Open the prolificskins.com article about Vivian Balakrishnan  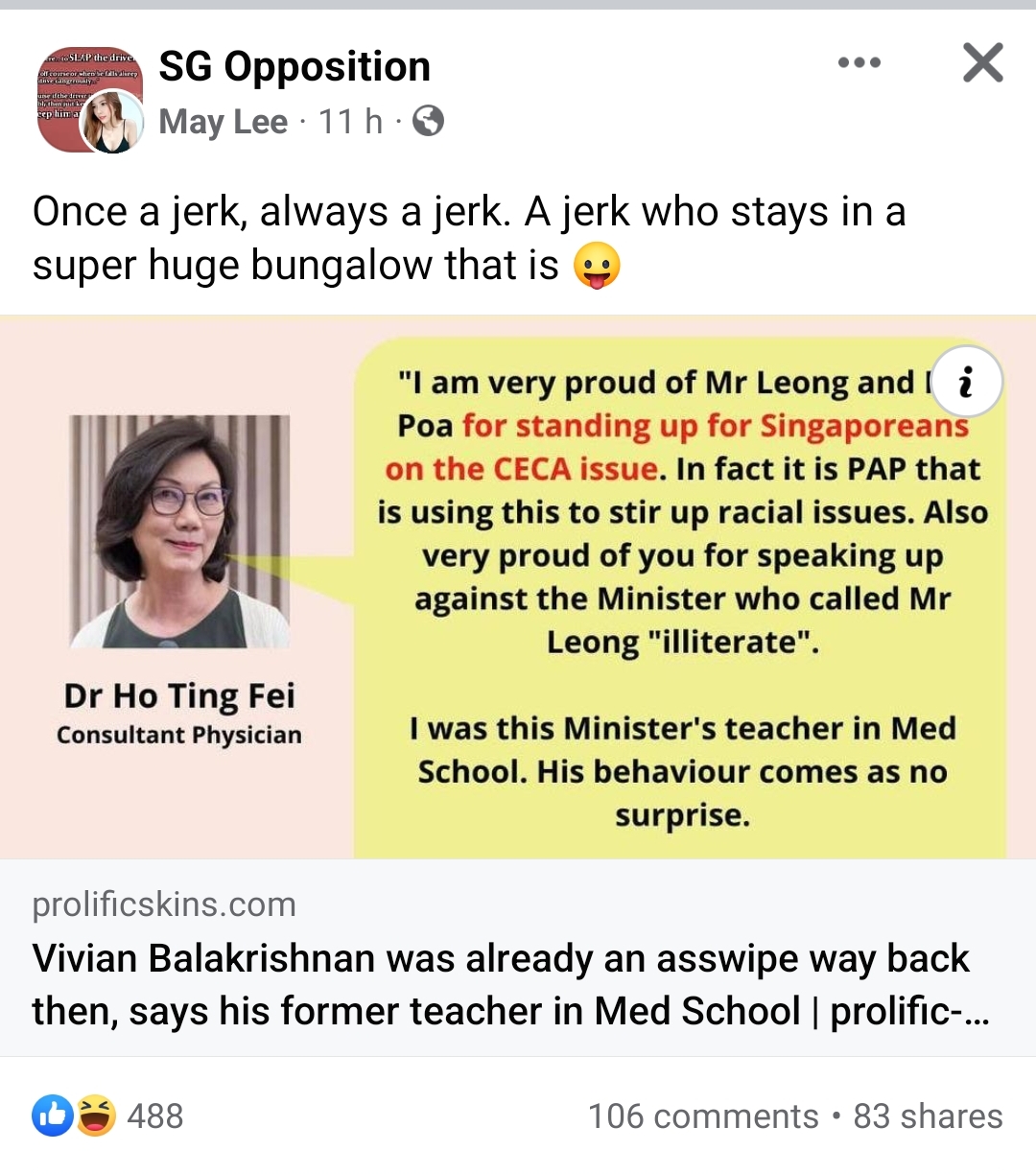click(x=501, y=984)
